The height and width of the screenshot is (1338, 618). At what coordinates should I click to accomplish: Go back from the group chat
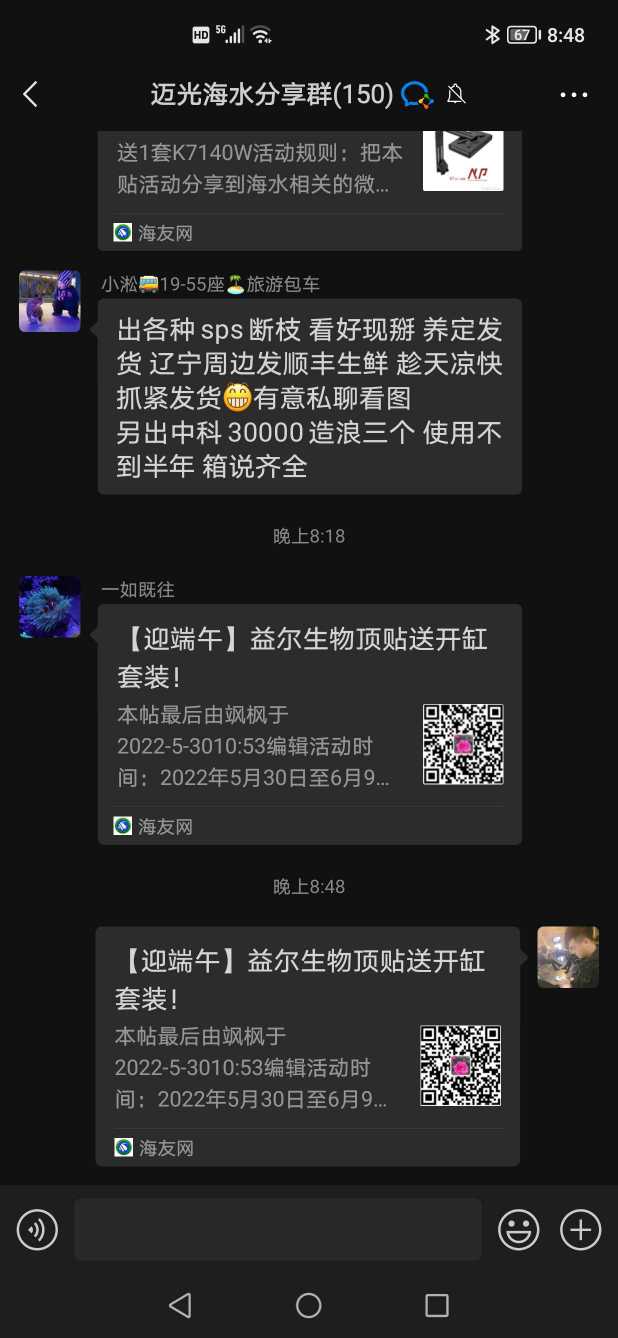coord(30,95)
